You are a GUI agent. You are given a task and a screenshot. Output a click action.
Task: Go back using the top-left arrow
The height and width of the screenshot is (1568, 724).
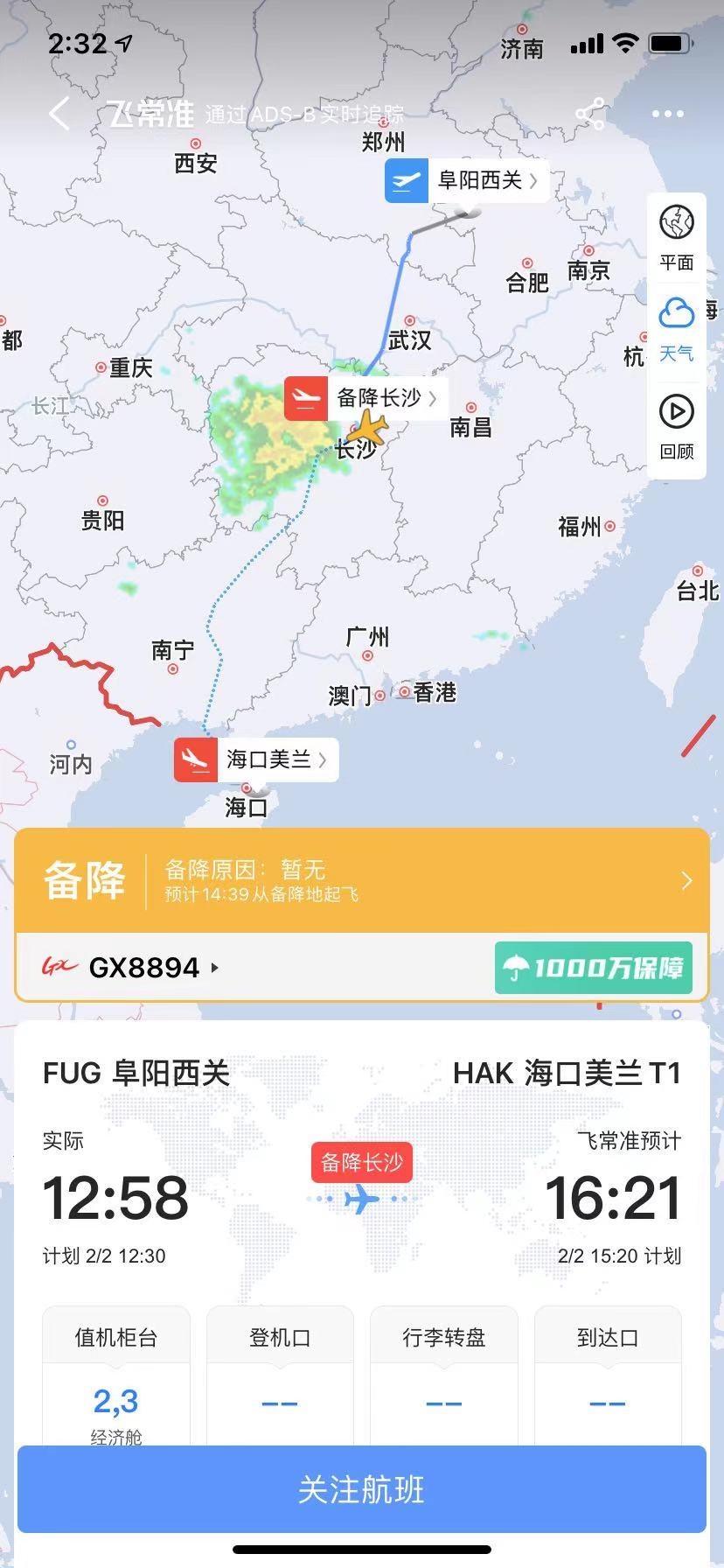59,114
